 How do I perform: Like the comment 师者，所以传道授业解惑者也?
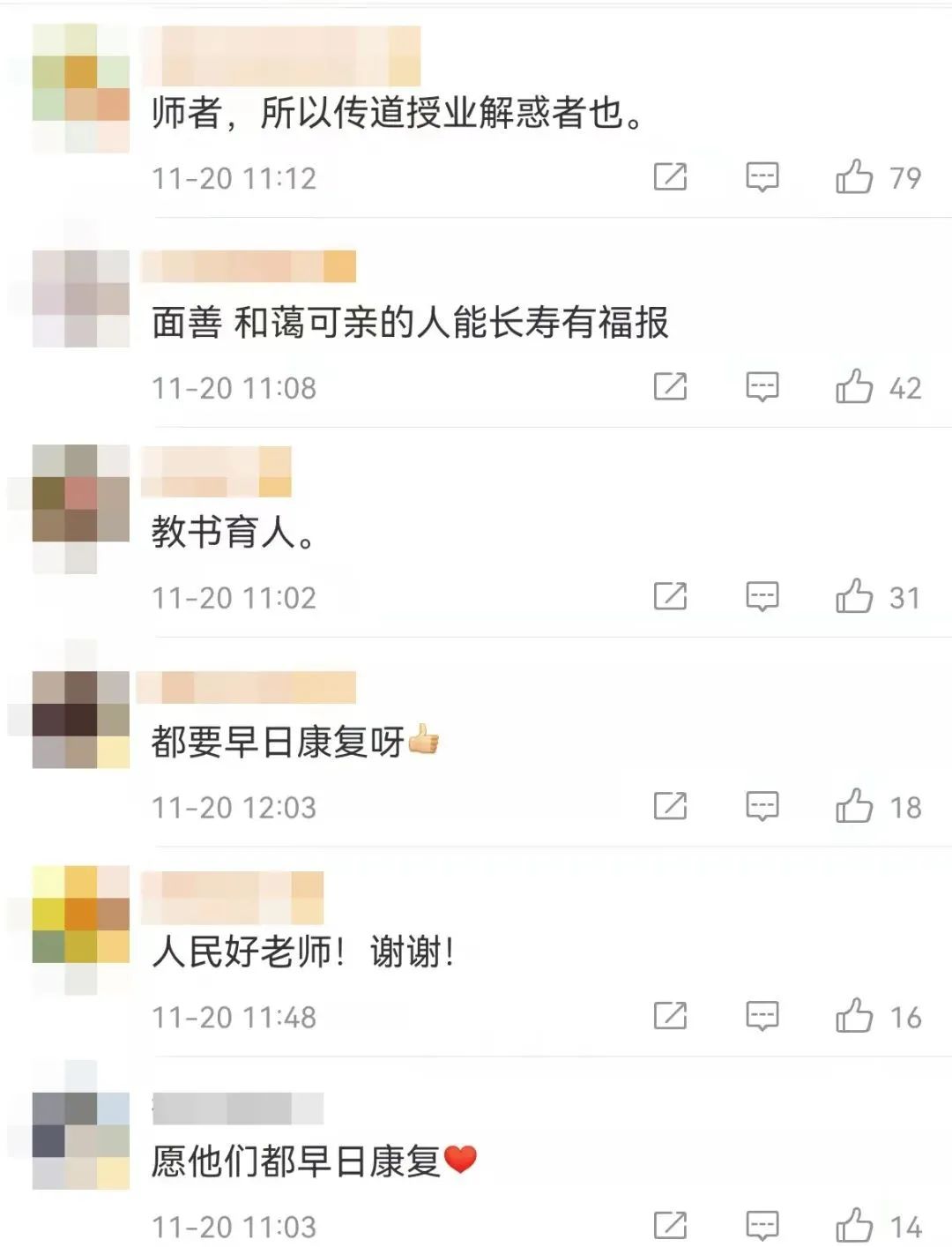click(853, 177)
